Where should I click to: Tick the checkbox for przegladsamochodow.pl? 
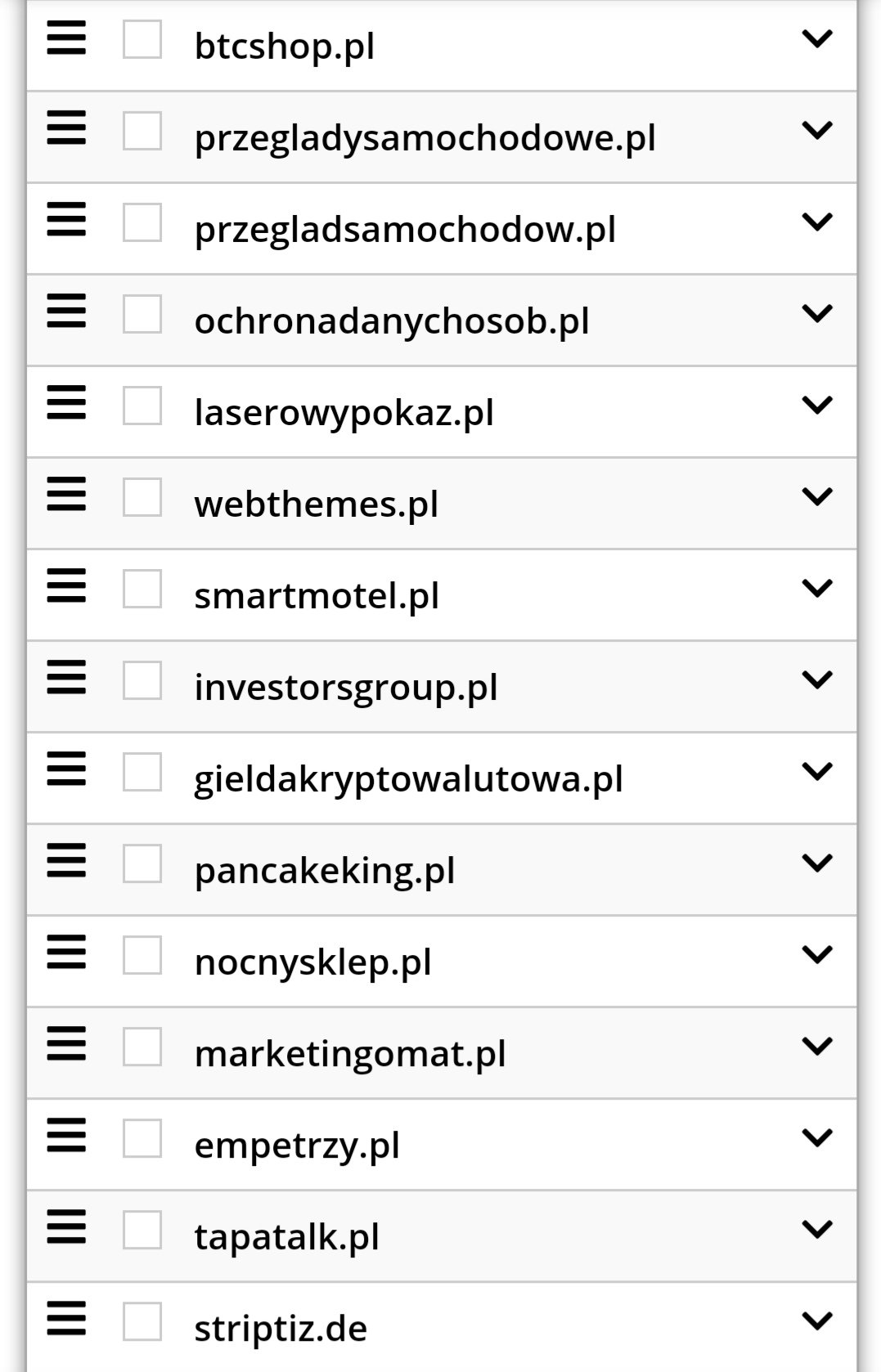[x=142, y=222]
